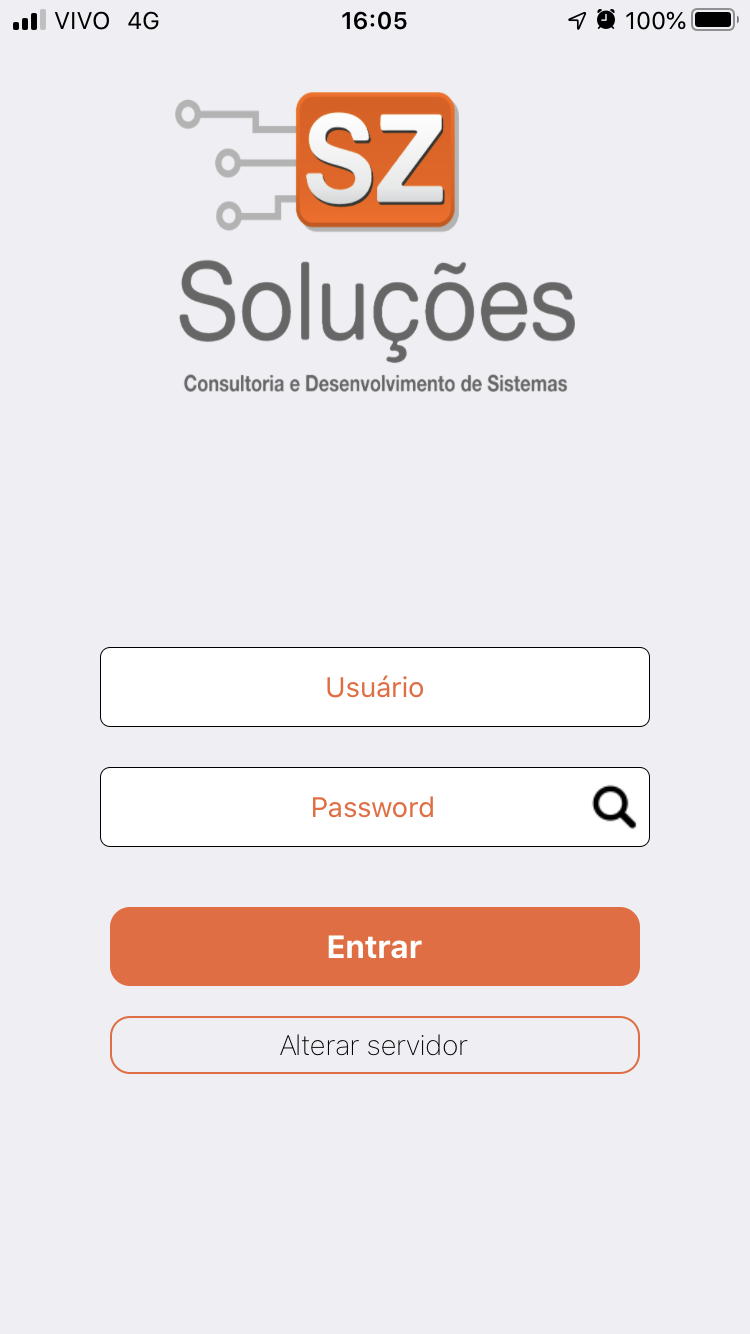Viewport: 750px width, 1334px height.
Task: Tap the Usuário input field
Action: coord(375,687)
